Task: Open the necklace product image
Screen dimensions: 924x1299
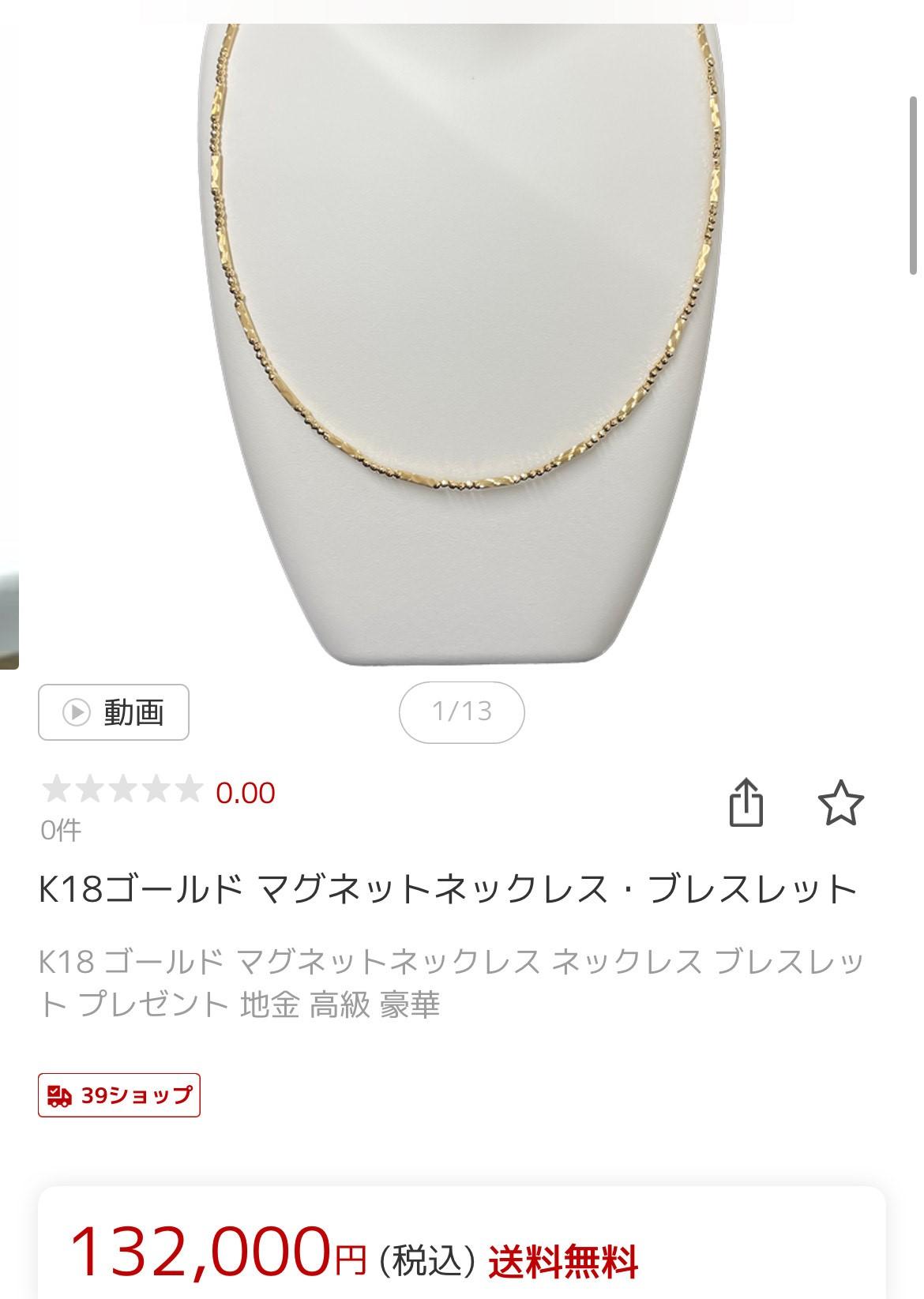Action: 462,316
